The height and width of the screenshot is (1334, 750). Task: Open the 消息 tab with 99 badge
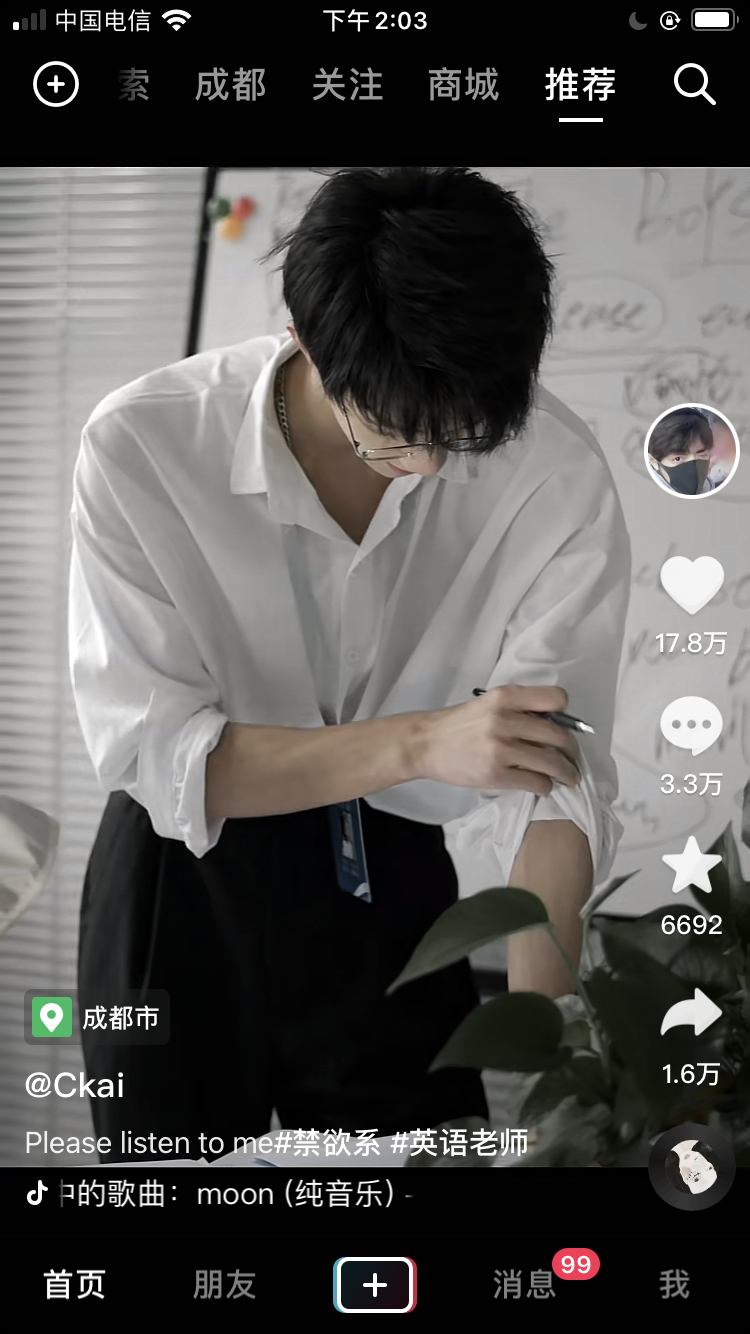[524, 1285]
